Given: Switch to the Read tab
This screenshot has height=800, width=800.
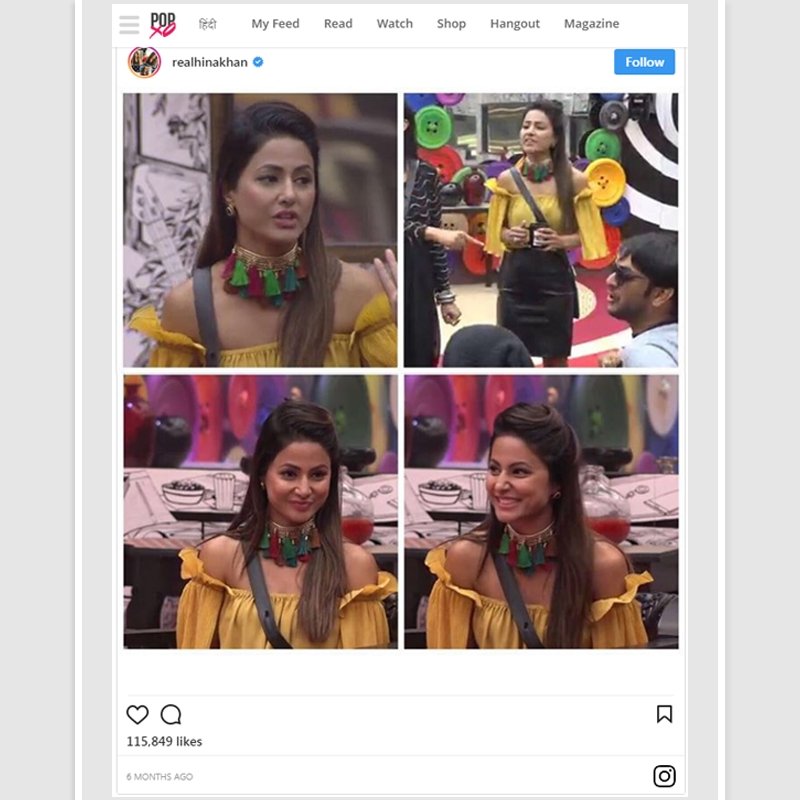Looking at the screenshot, I should (338, 24).
